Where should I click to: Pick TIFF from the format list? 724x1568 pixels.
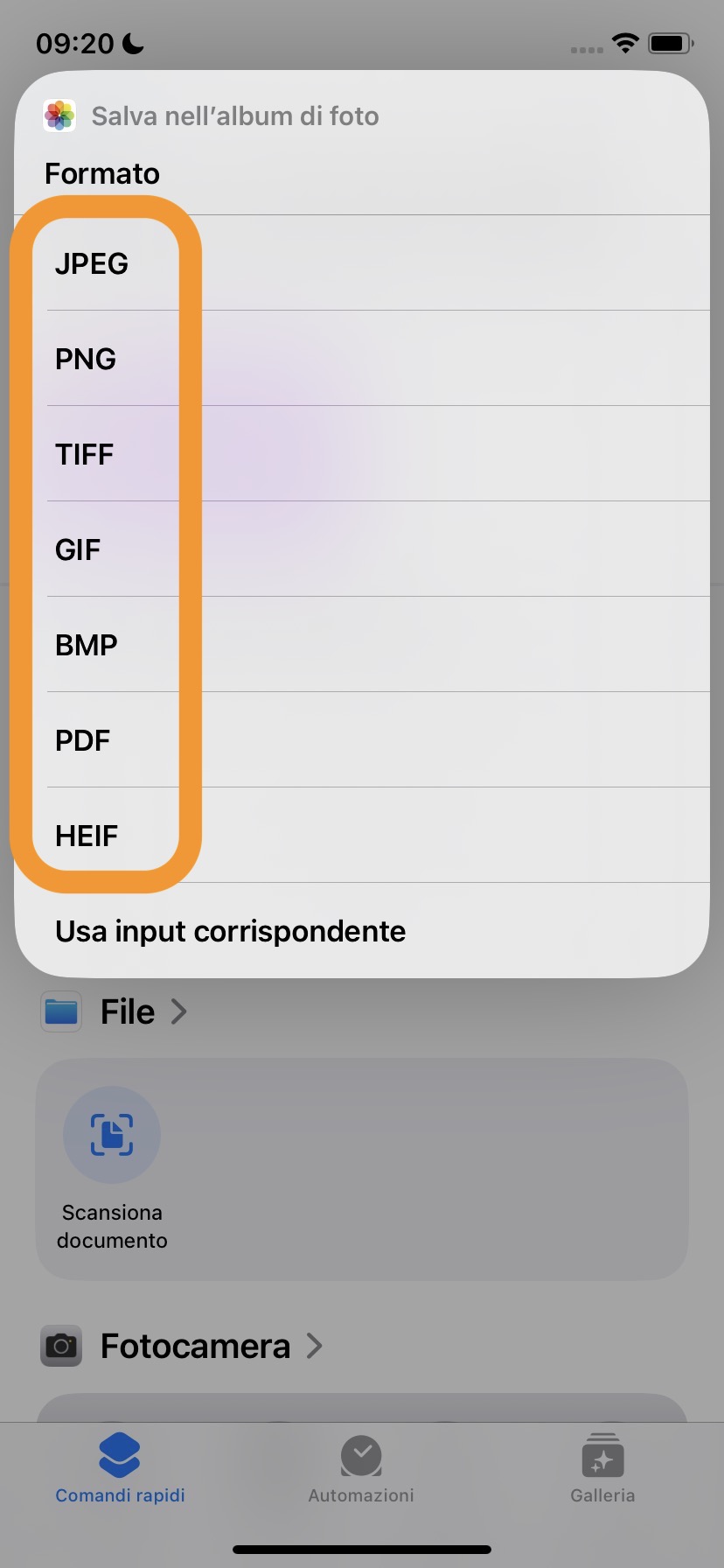tap(85, 454)
